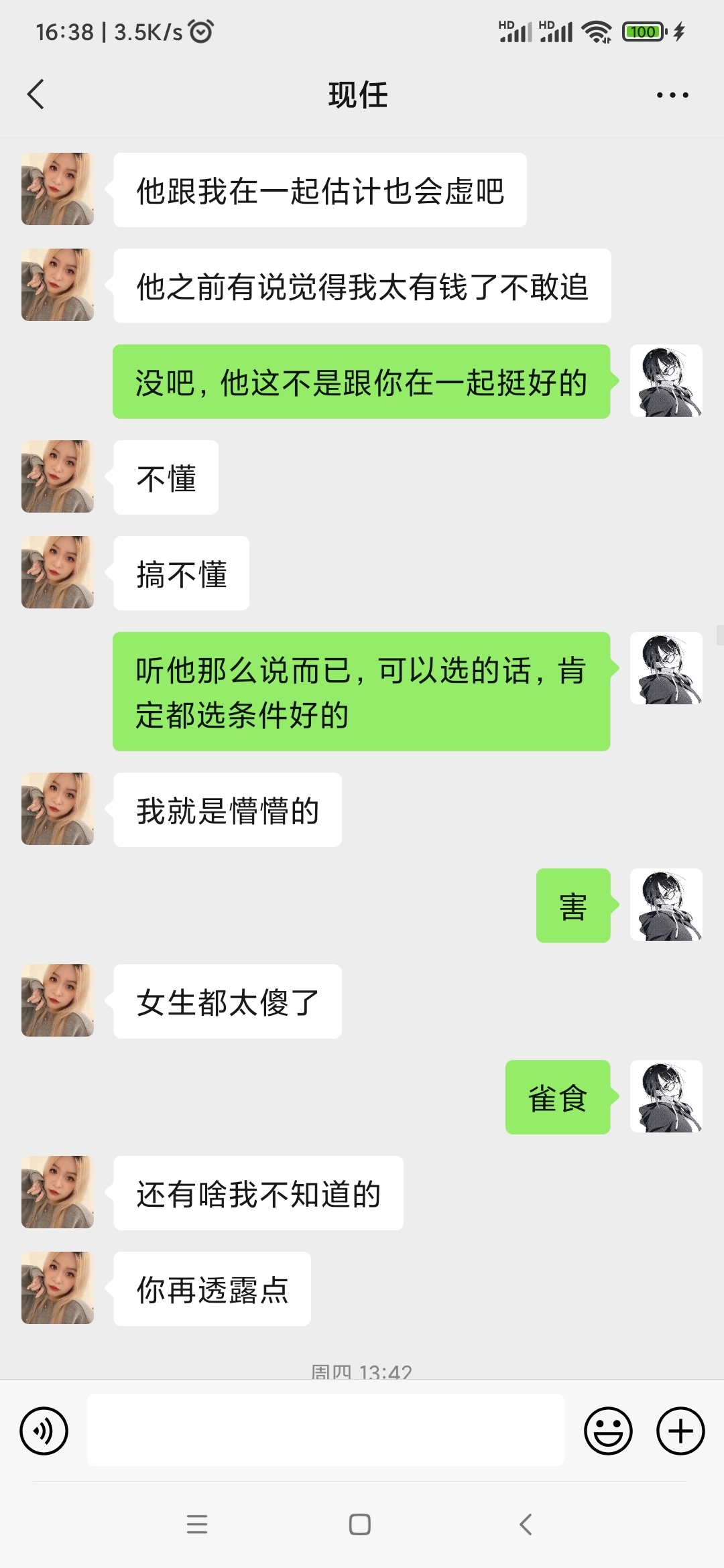724x1568 pixels.
Task: Open contact avatar beside 不懂 message
Action: [x=58, y=476]
